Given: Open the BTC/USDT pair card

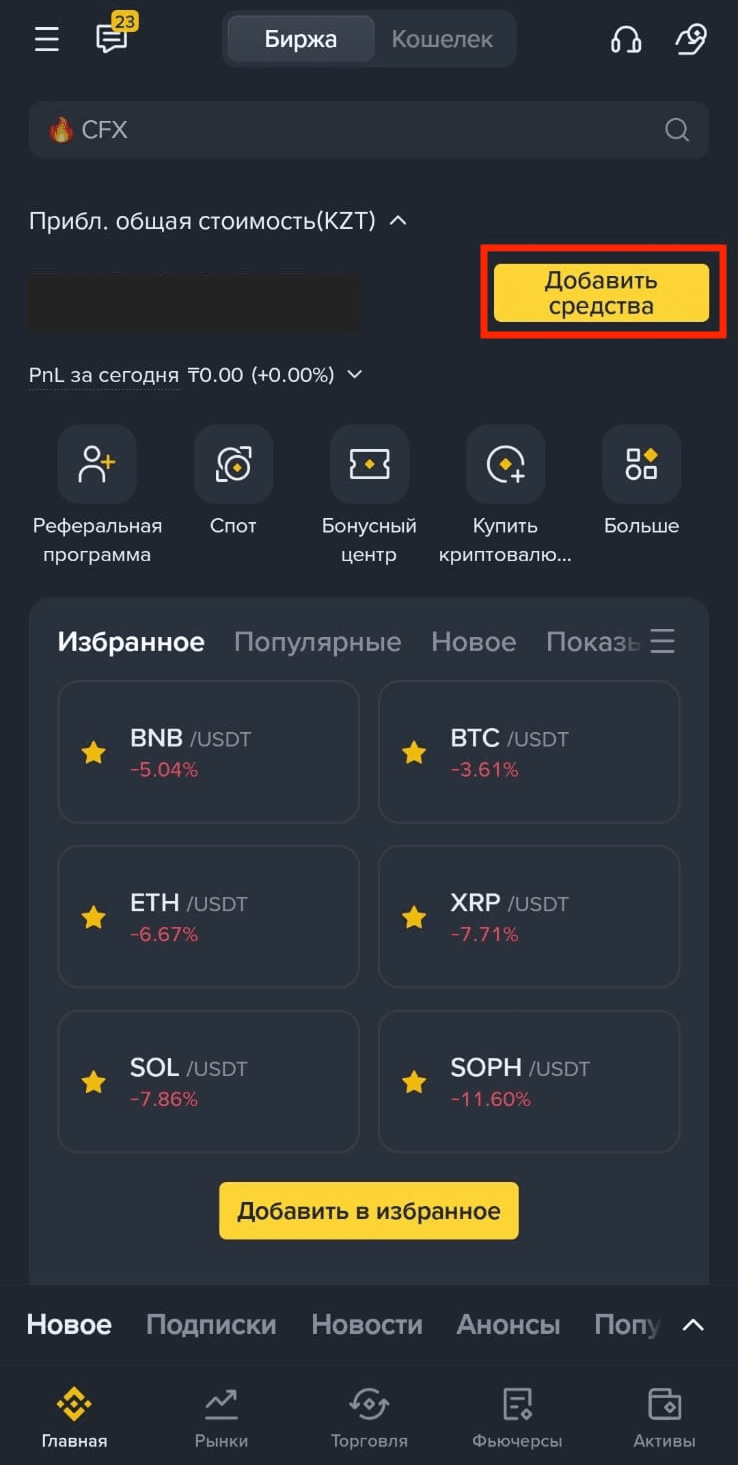Looking at the screenshot, I should pyautogui.click(x=529, y=752).
